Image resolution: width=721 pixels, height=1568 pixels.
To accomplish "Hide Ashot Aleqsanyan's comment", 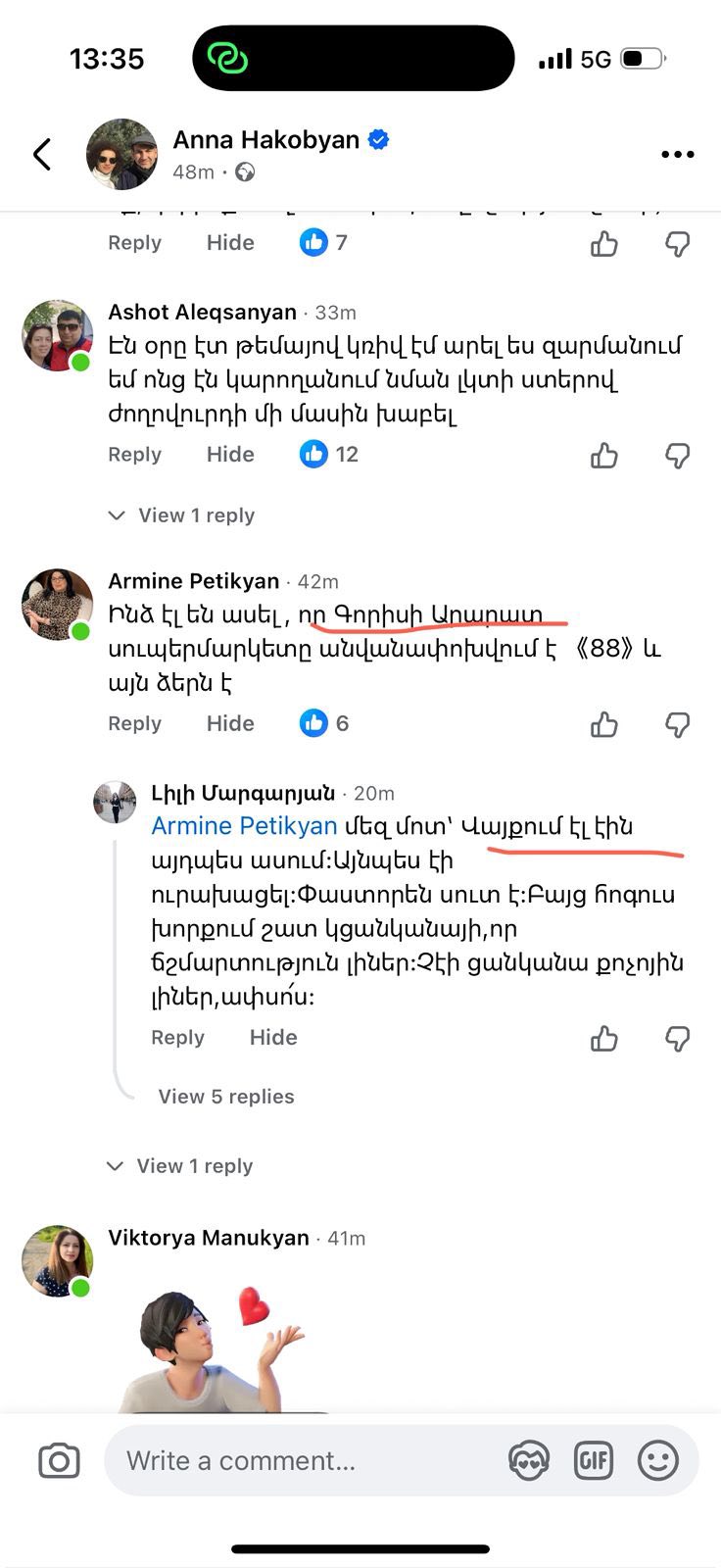I will (230, 455).
